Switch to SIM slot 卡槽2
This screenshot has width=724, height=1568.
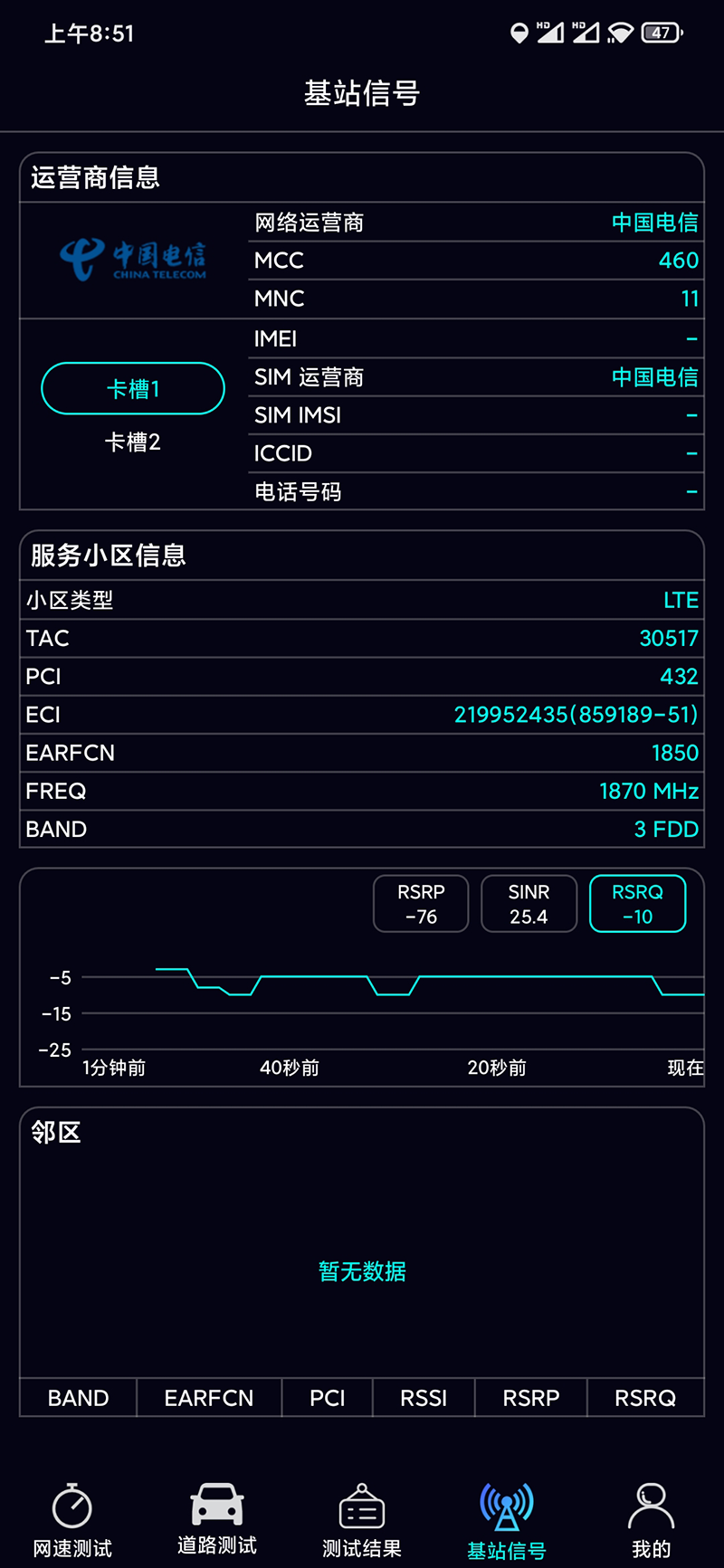pos(133,442)
